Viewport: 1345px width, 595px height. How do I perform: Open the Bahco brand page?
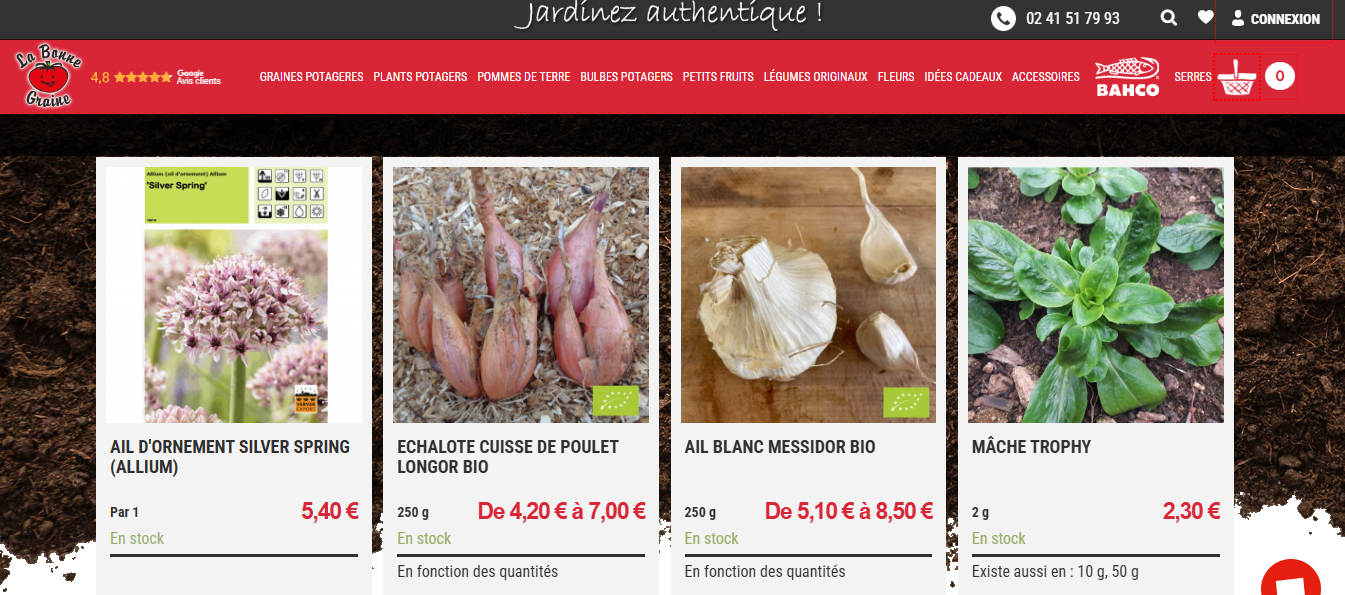coord(1127,77)
